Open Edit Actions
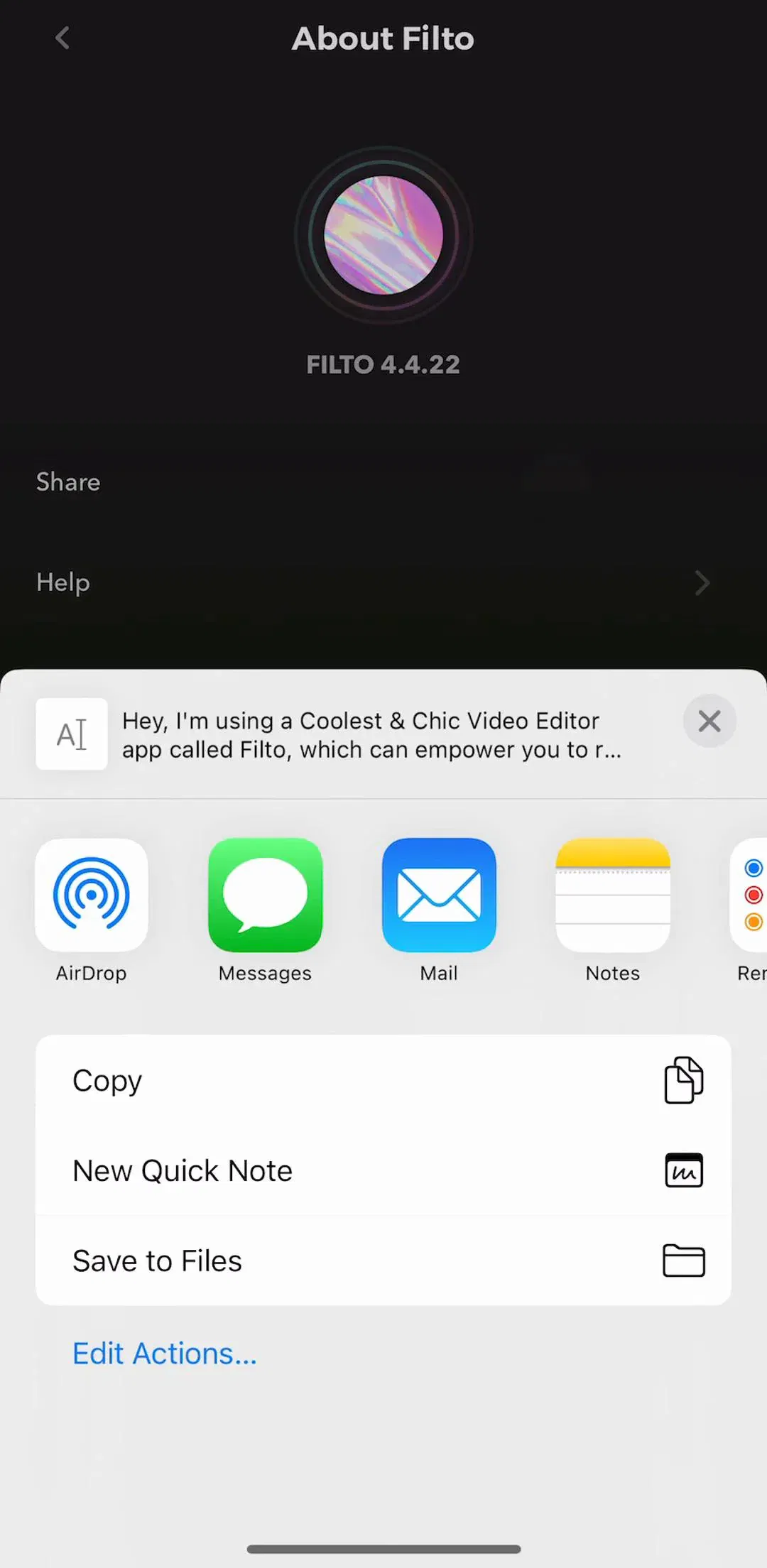 164,1354
